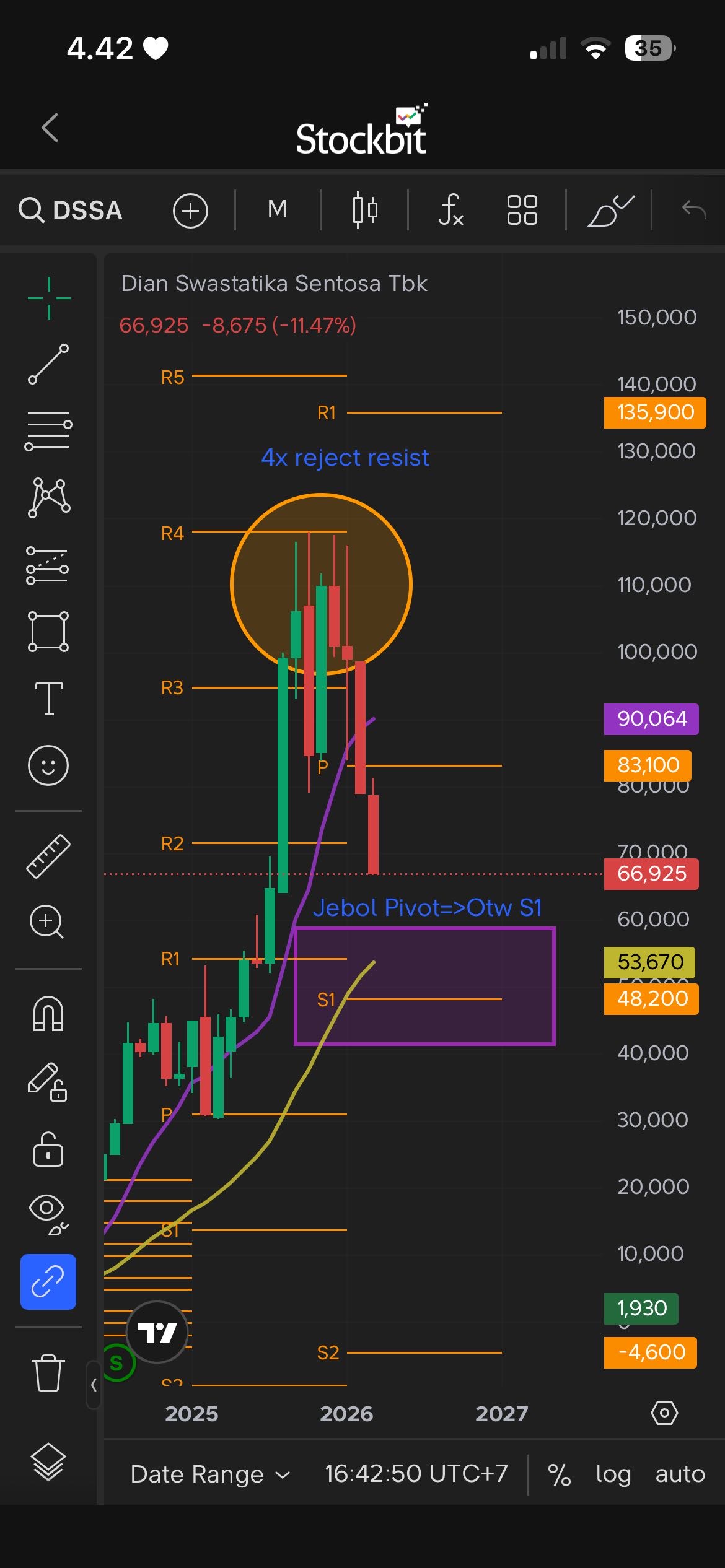Go back using the top-left arrow

[50, 128]
